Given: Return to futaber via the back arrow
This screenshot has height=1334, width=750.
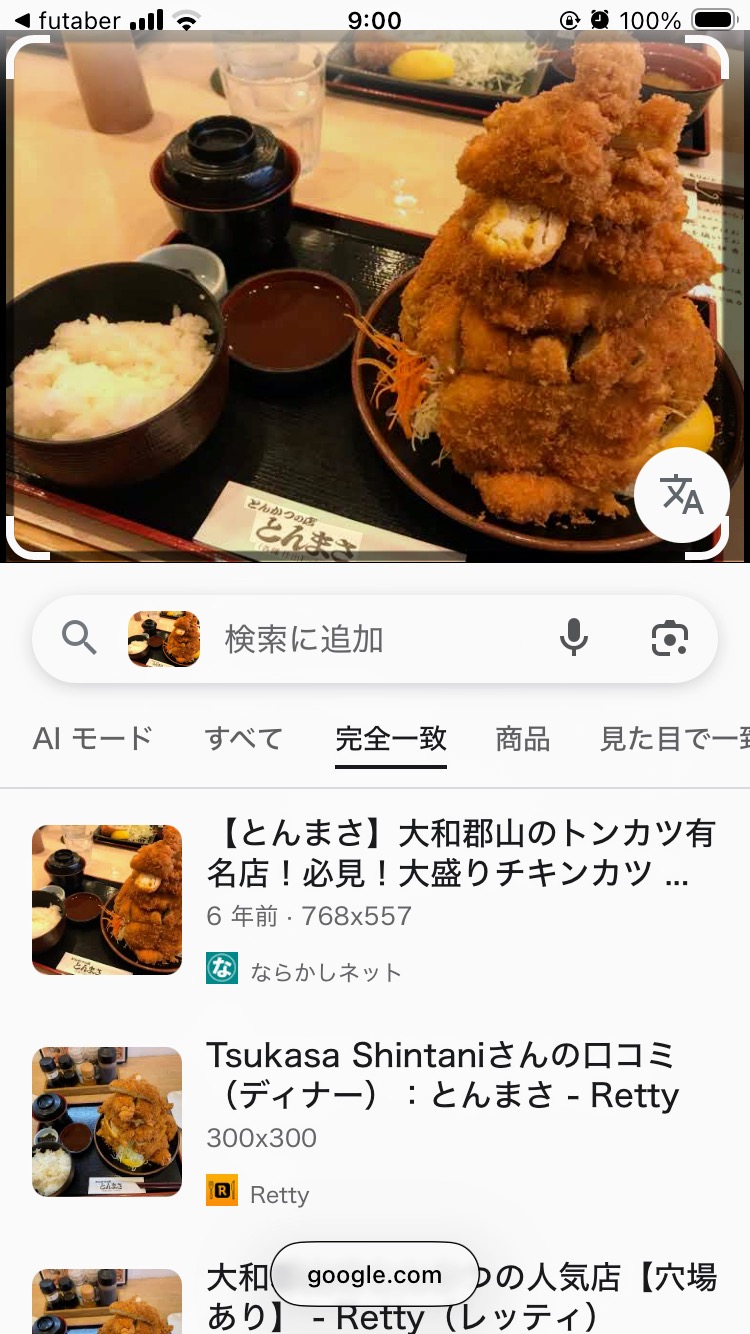Looking at the screenshot, I should pos(22,20).
